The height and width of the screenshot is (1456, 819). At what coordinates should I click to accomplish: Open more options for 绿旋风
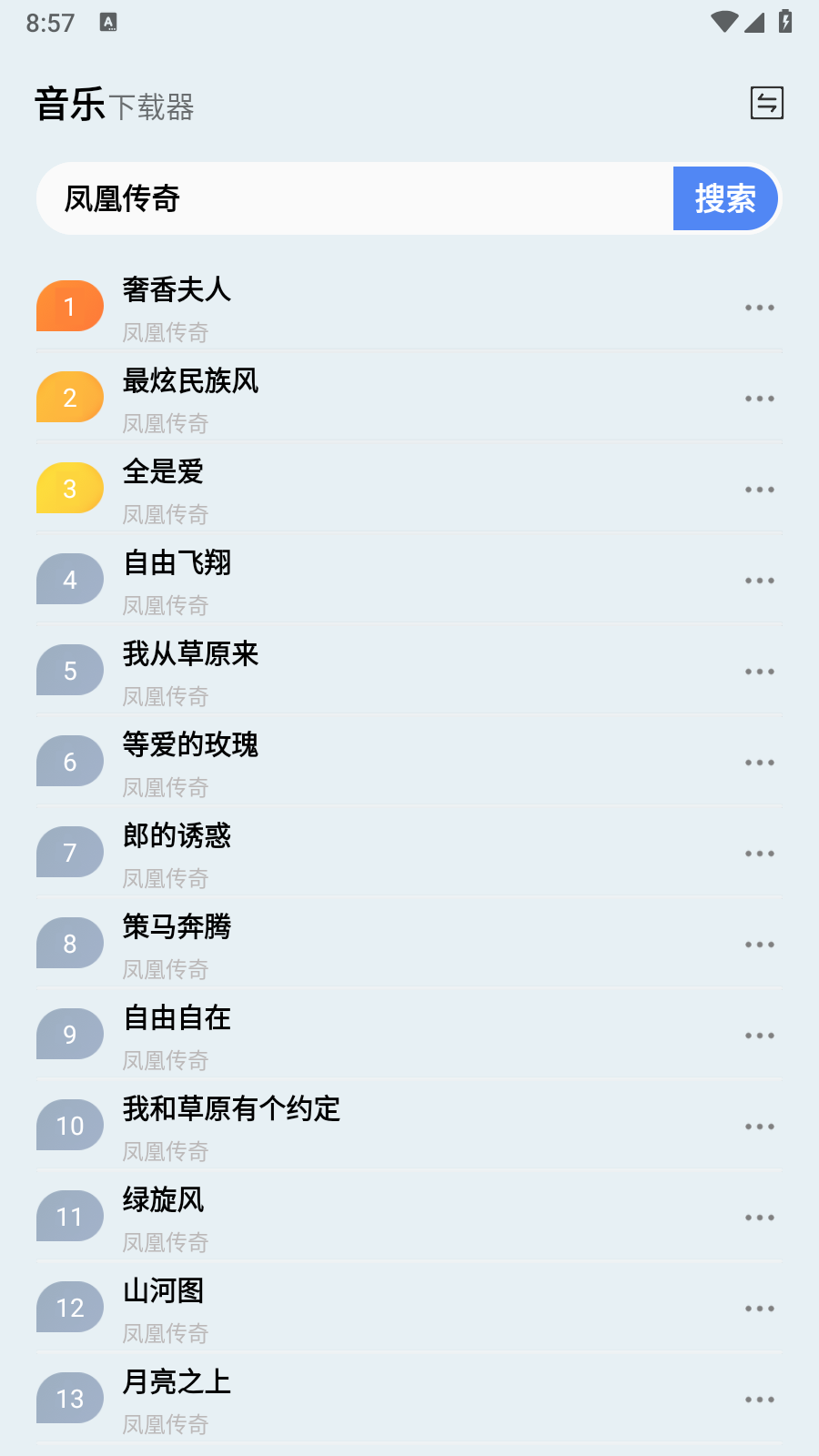(x=759, y=1217)
